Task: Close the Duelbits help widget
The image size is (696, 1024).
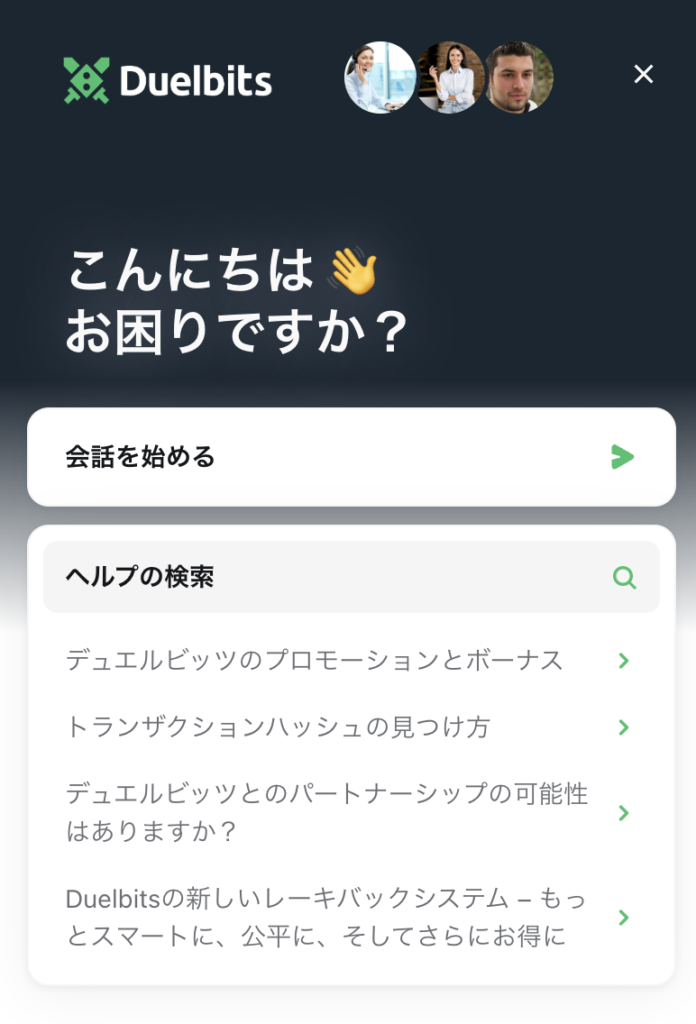Action: 643,74
